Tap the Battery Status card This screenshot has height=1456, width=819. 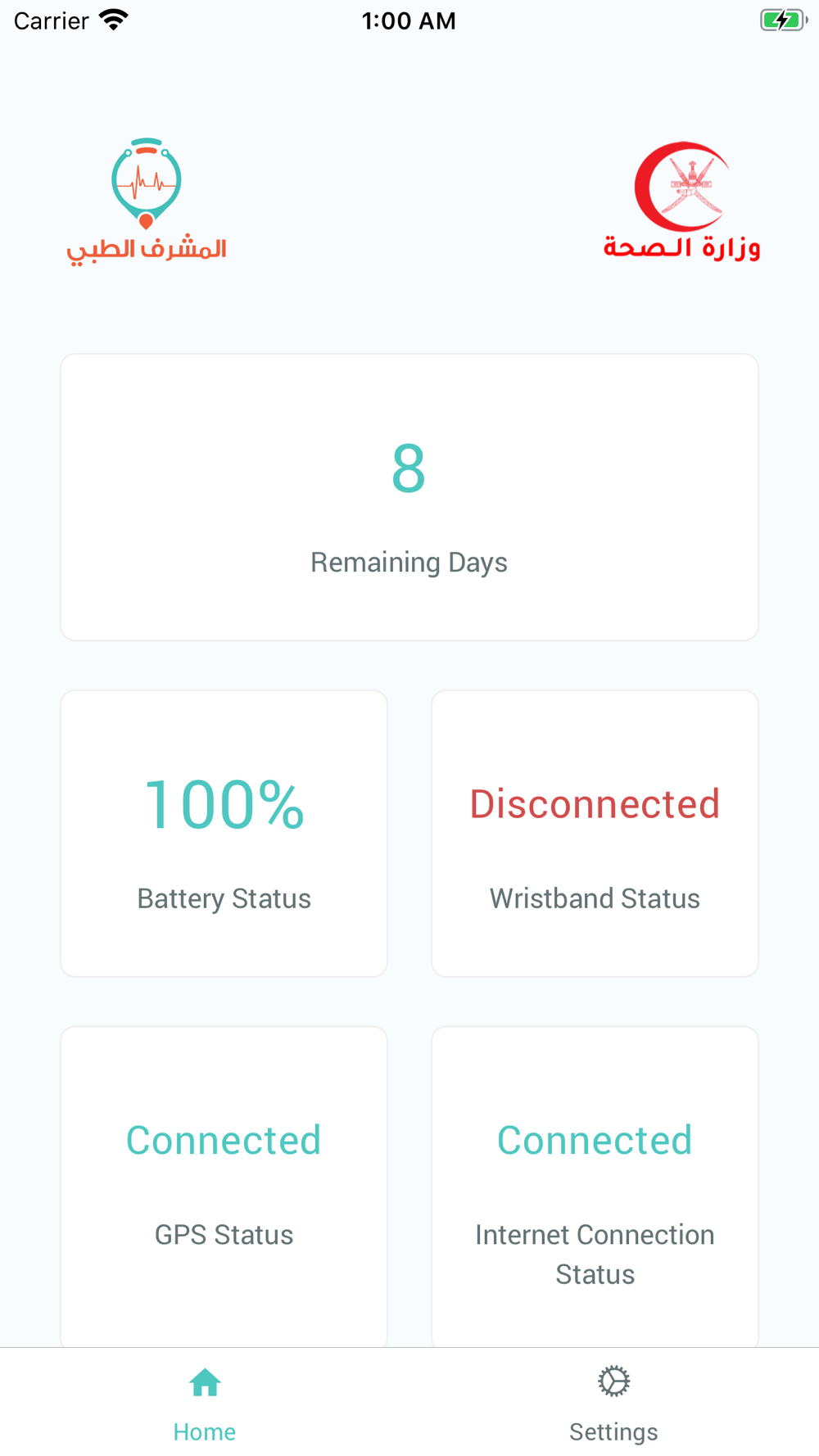click(224, 833)
